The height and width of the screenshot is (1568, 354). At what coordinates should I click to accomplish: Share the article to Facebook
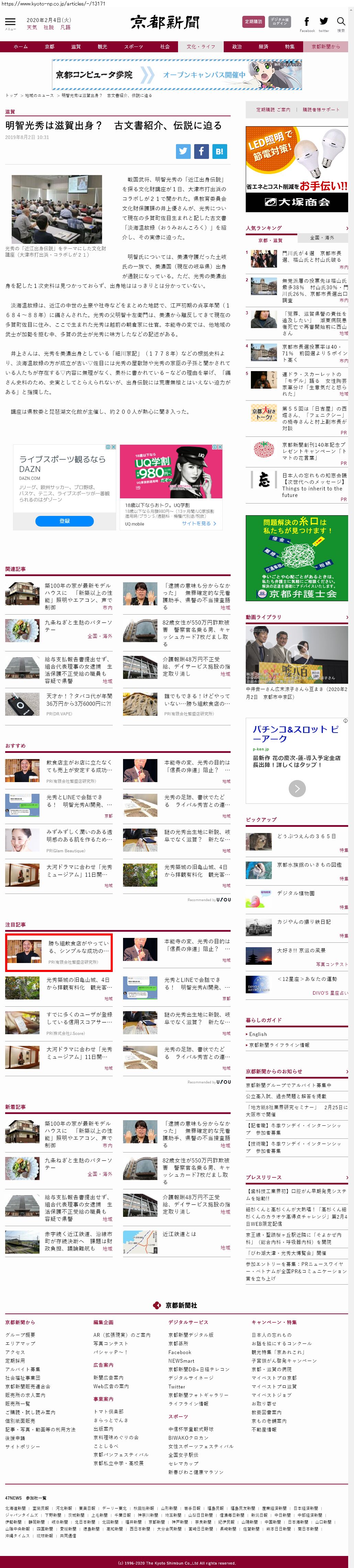[201, 152]
